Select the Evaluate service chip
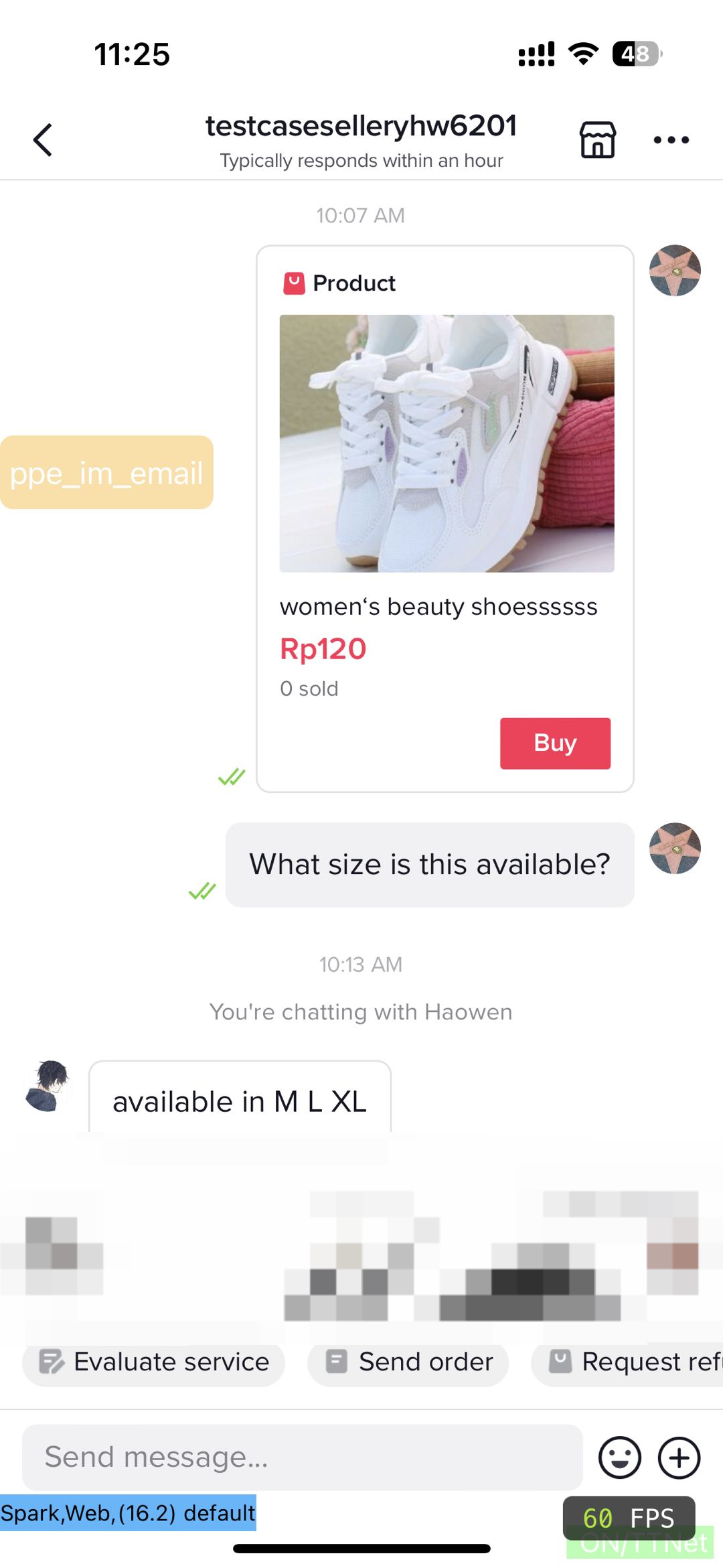Image resolution: width=723 pixels, height=1568 pixels. pos(154,1362)
